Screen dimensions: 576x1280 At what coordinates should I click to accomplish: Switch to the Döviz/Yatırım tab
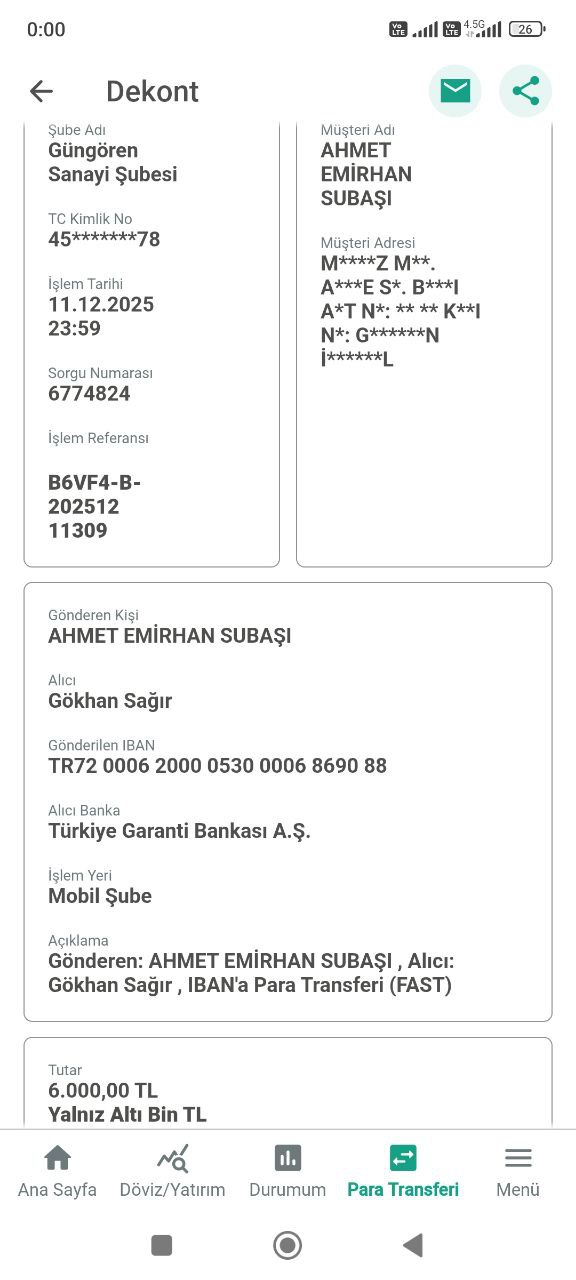[x=172, y=1172]
